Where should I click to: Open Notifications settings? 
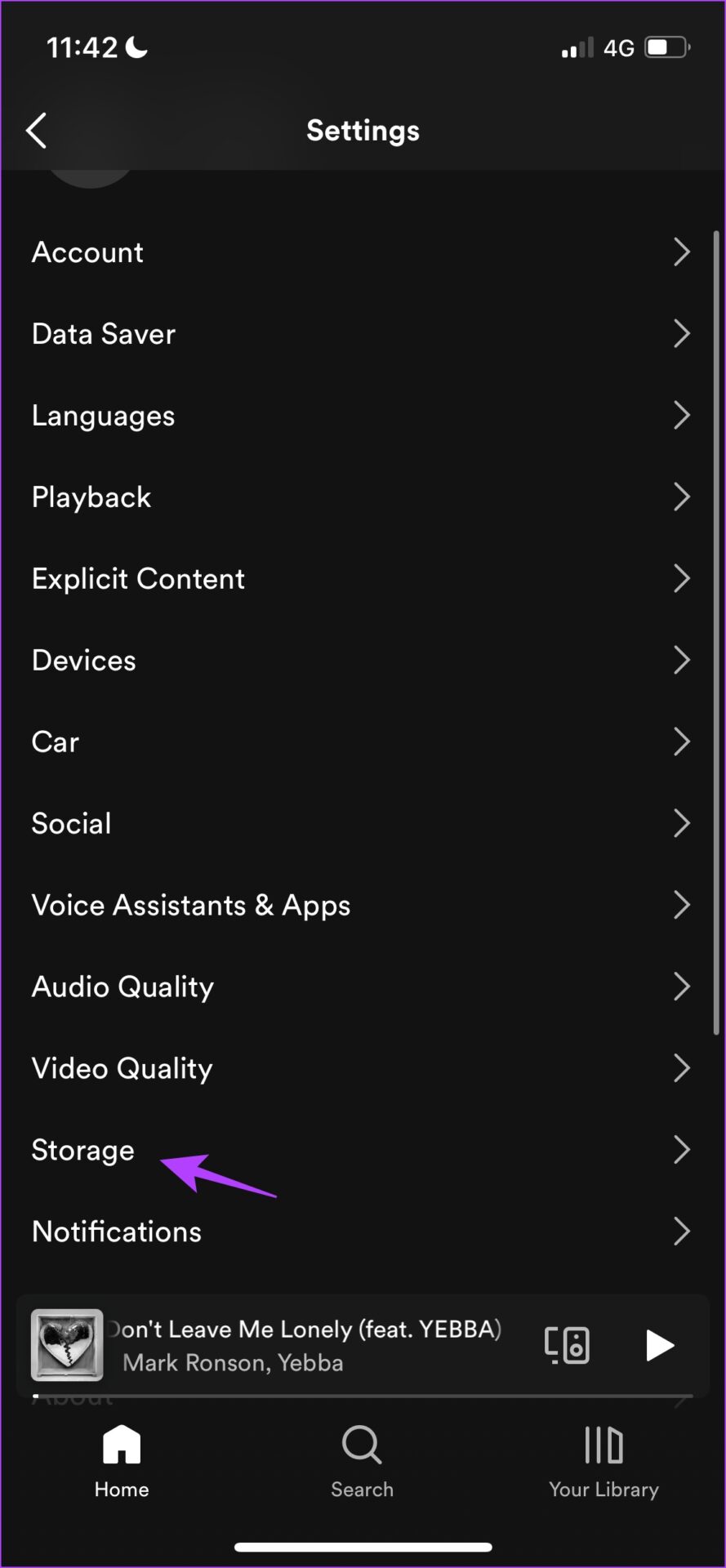363,1232
